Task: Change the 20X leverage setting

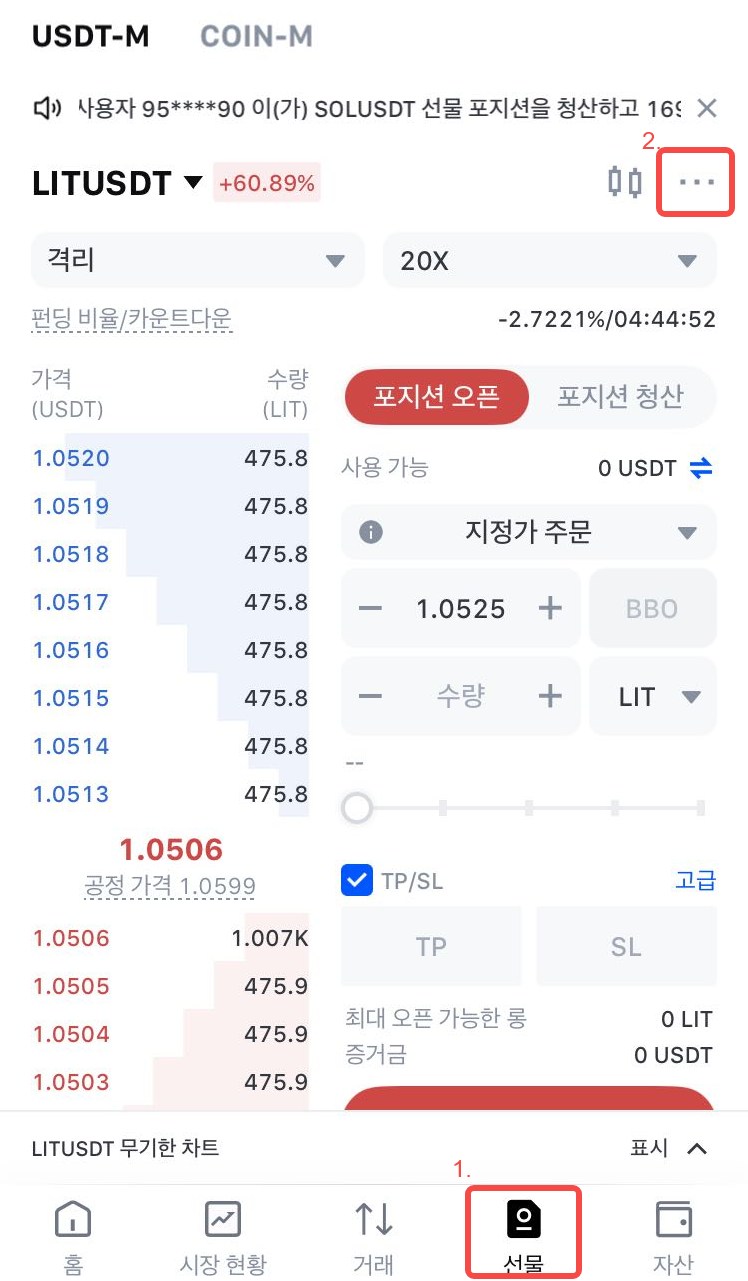Action: click(x=549, y=261)
